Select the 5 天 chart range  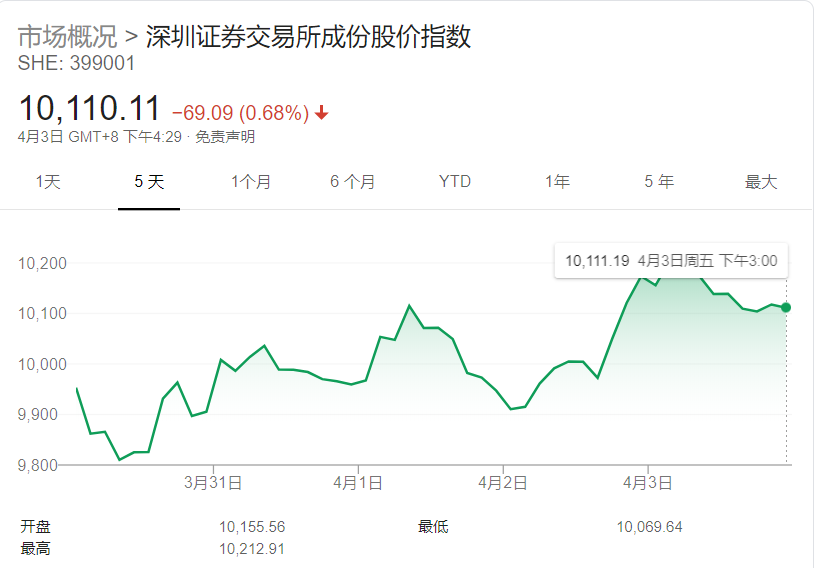tap(149, 182)
